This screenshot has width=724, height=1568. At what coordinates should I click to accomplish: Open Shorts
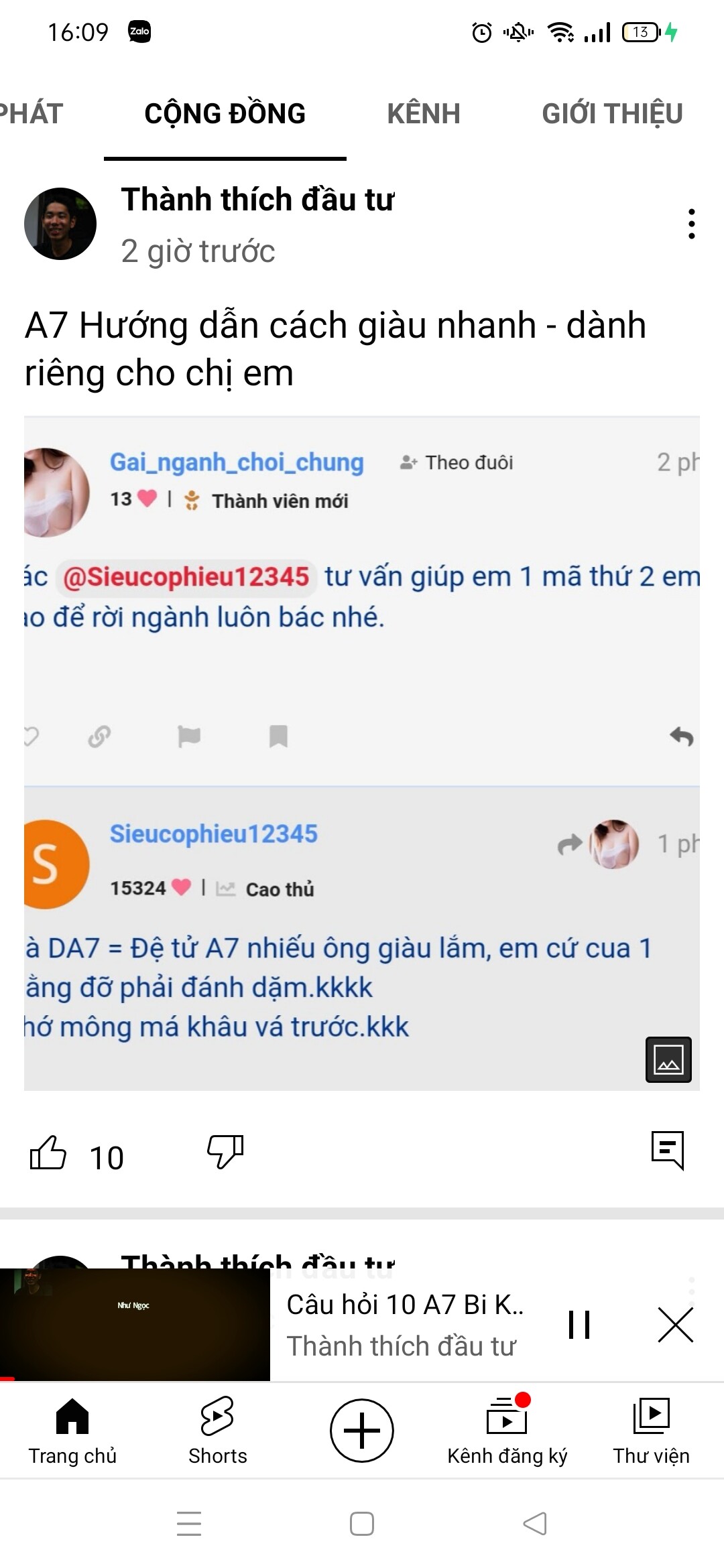point(217,1431)
